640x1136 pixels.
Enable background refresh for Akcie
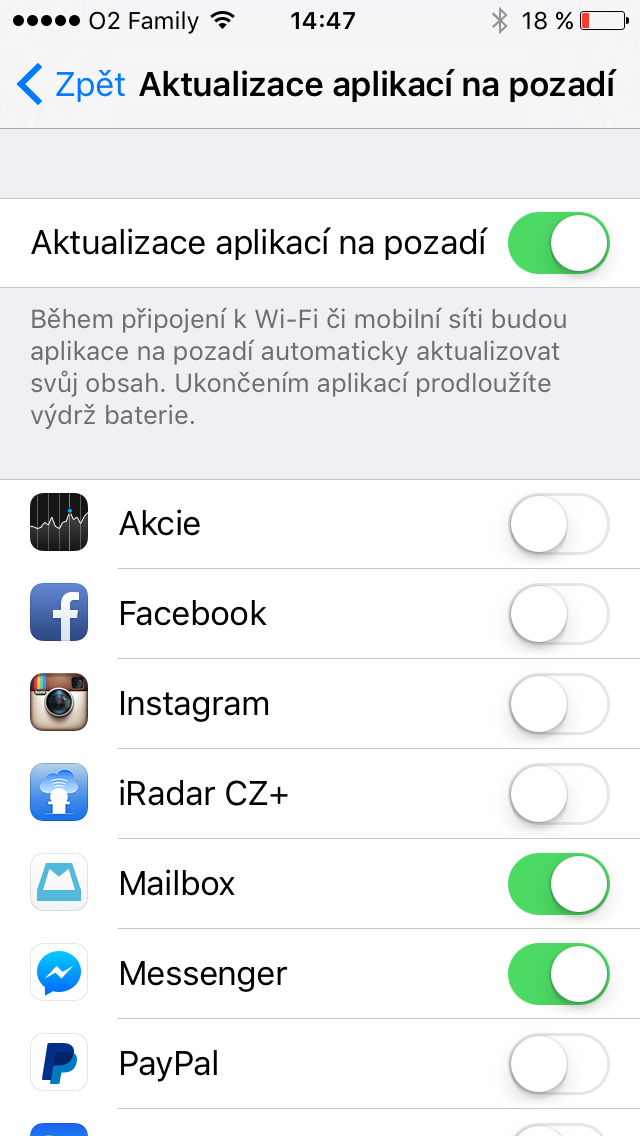click(x=558, y=524)
